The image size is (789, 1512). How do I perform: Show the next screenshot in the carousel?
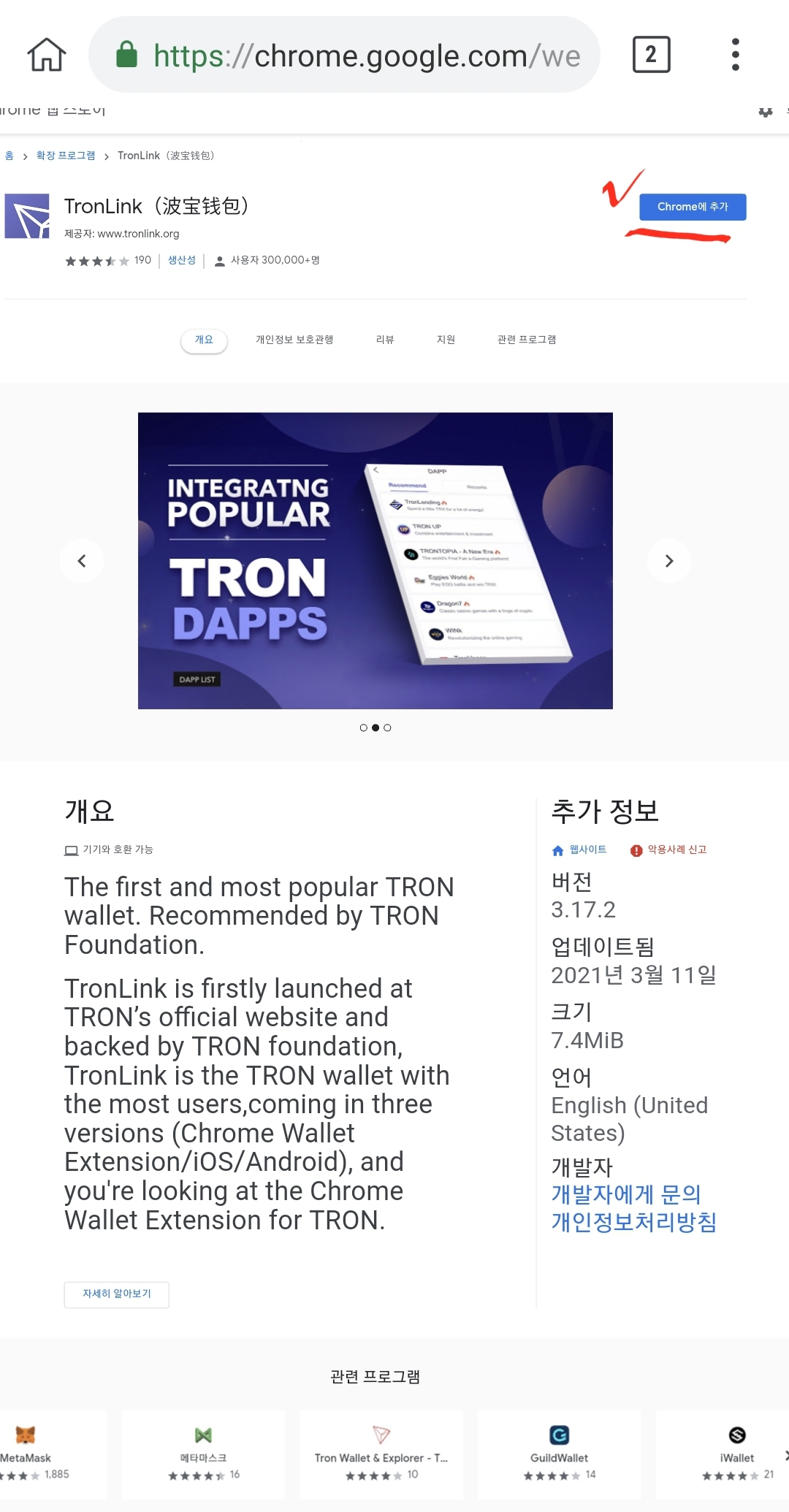pyautogui.click(x=668, y=561)
